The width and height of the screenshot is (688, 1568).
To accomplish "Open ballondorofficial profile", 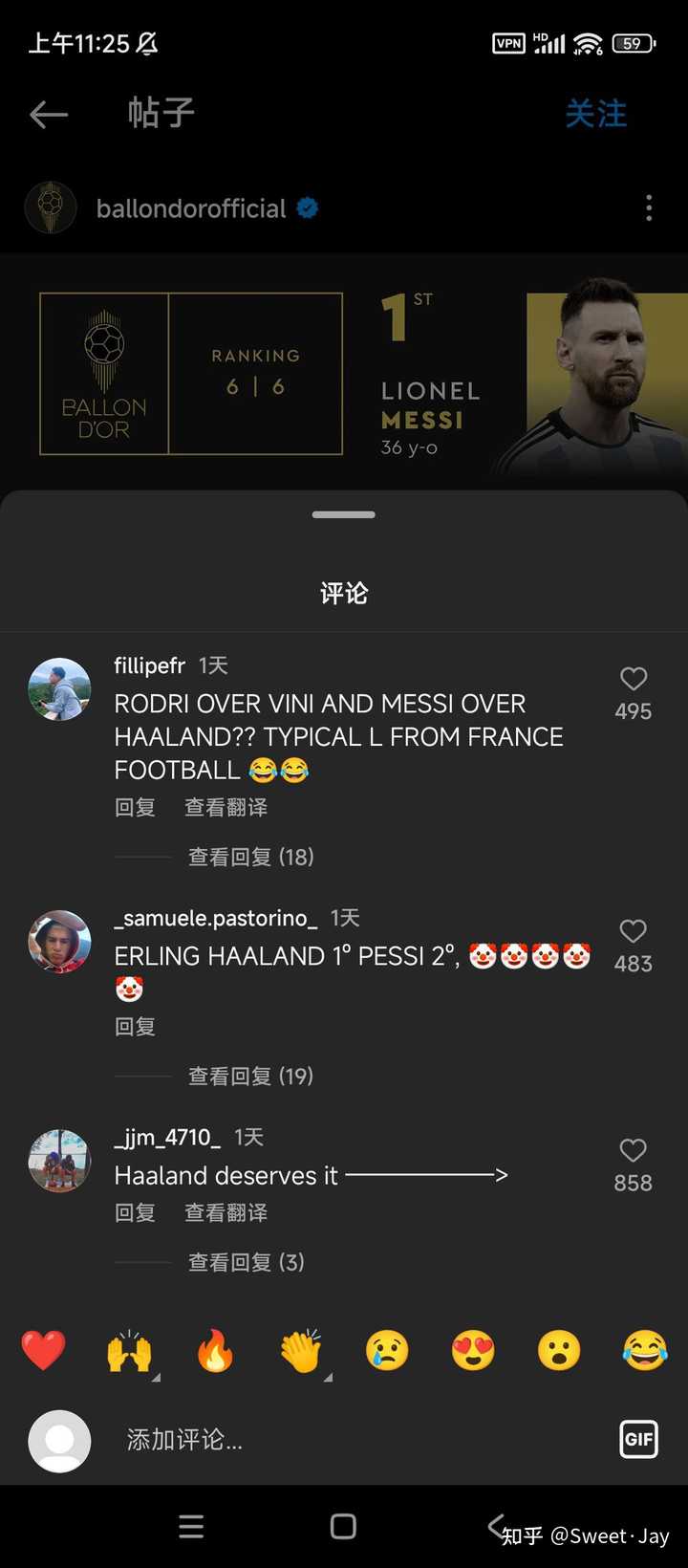I will (x=190, y=208).
